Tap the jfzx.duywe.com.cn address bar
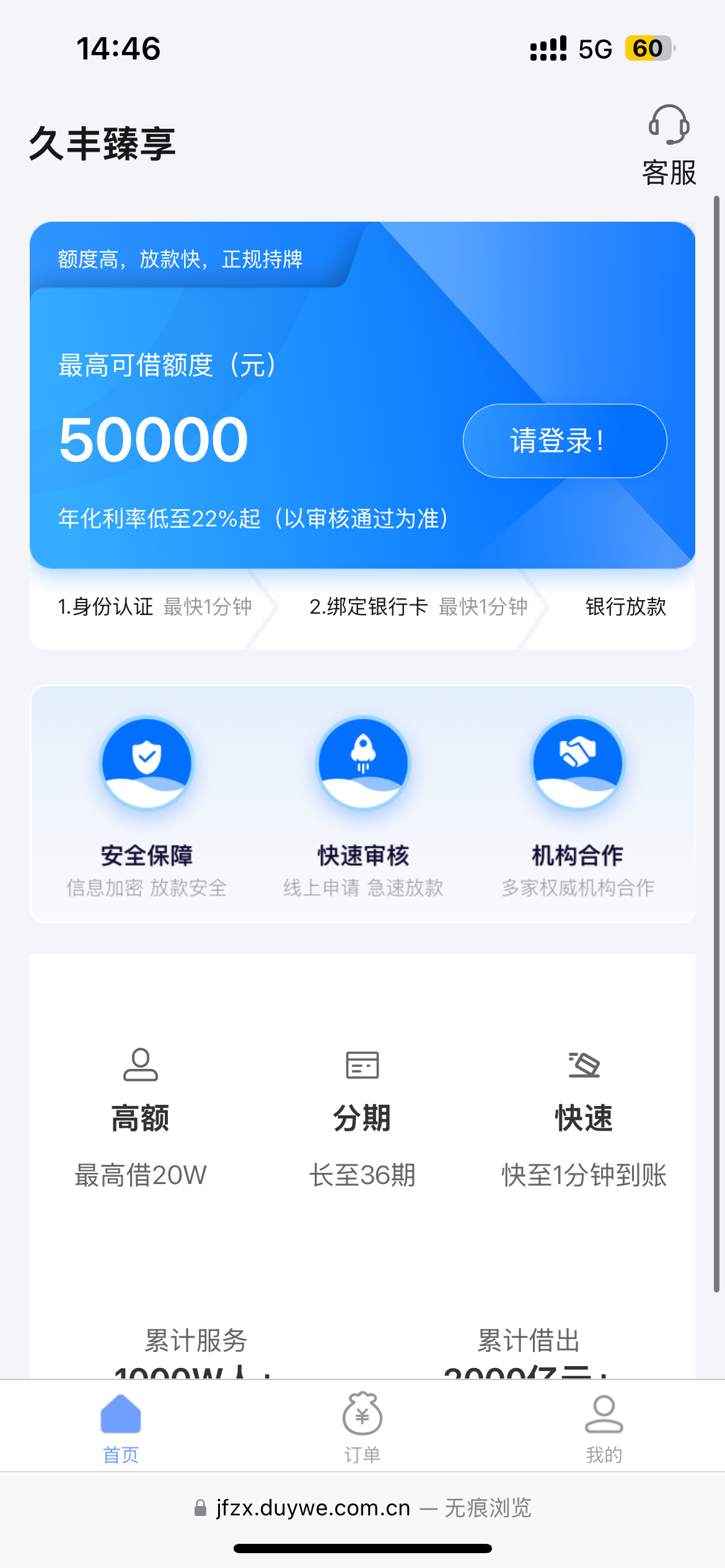Screen dimensions: 725x1568 pyautogui.click(x=362, y=1507)
